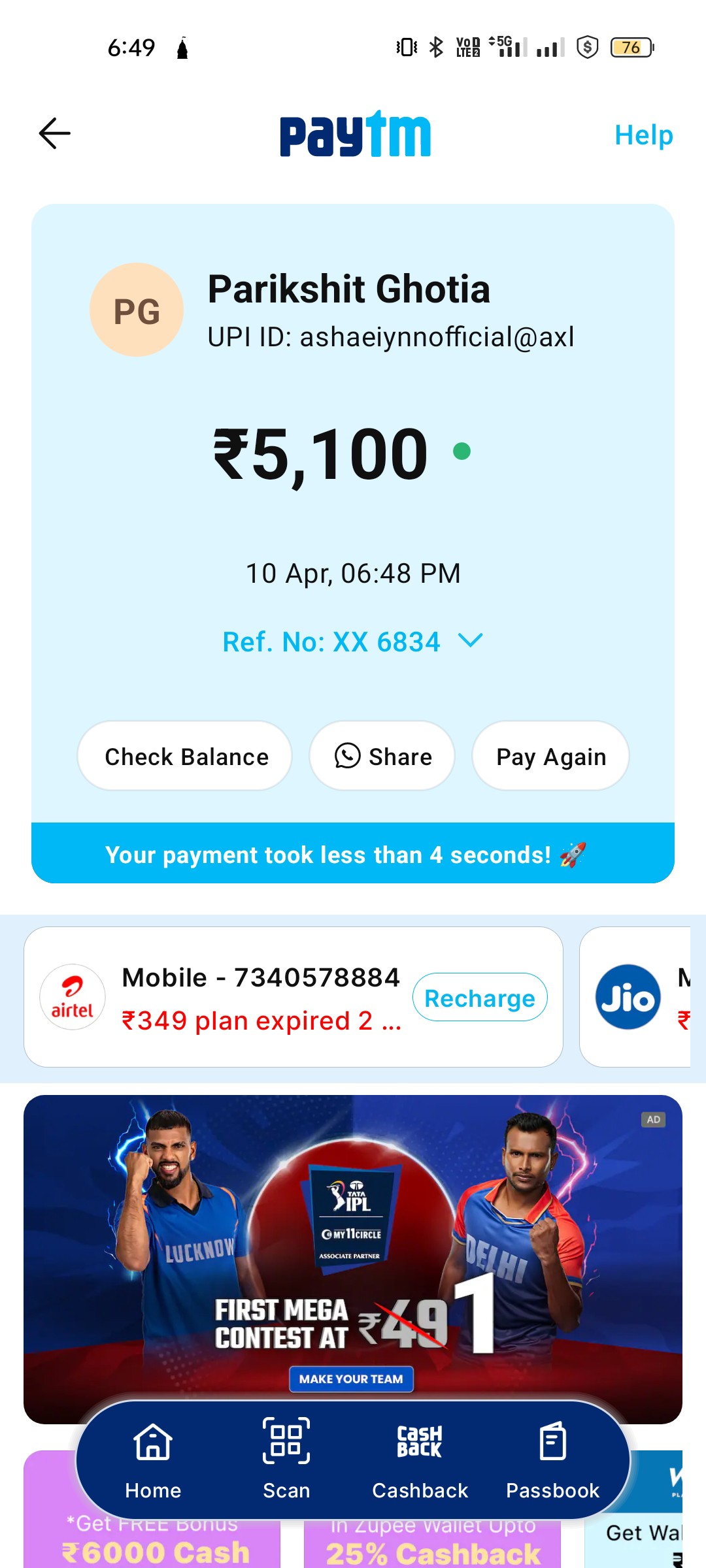Open the Airtel mobile 7340578884 card
The width and height of the screenshot is (706, 1568).
[293, 997]
